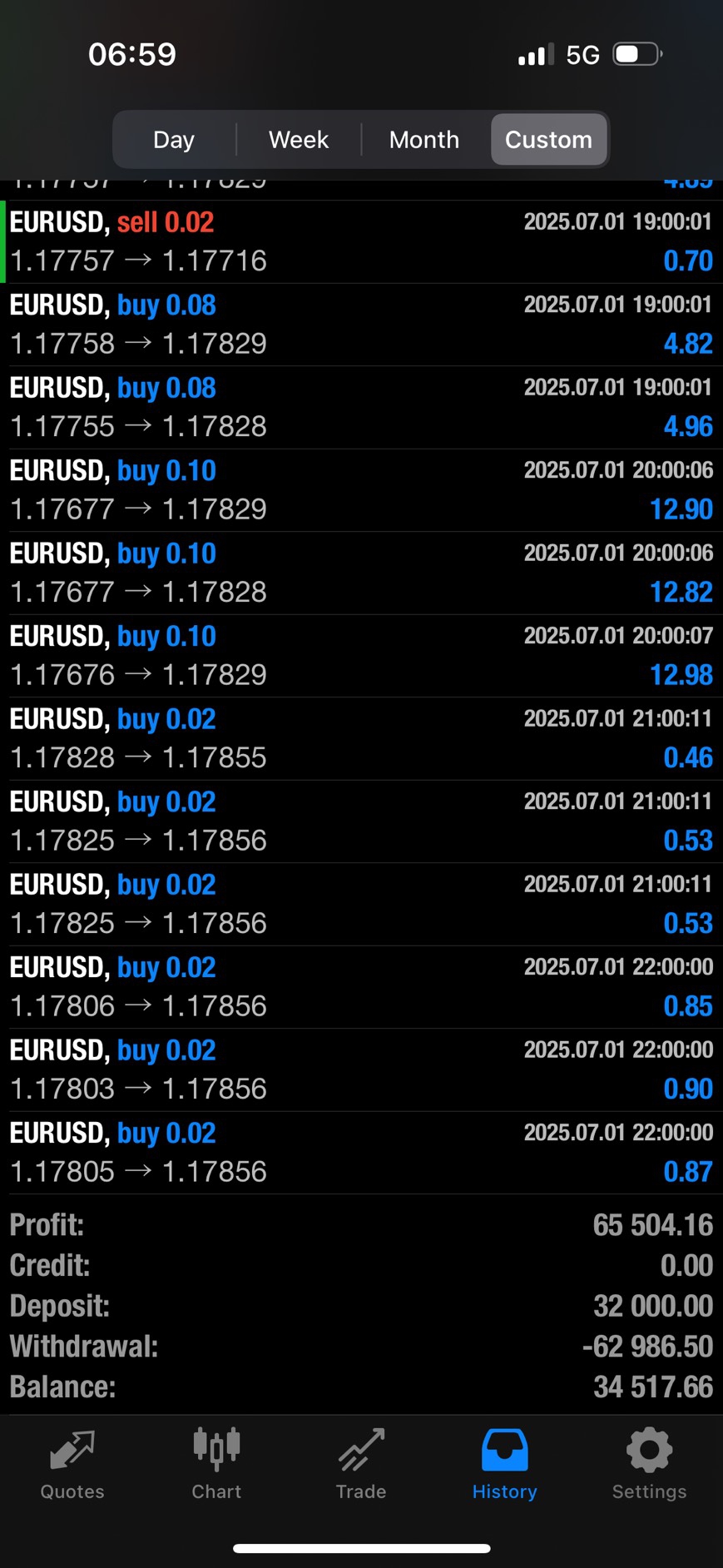Go to the Chart tab

(x=216, y=1465)
